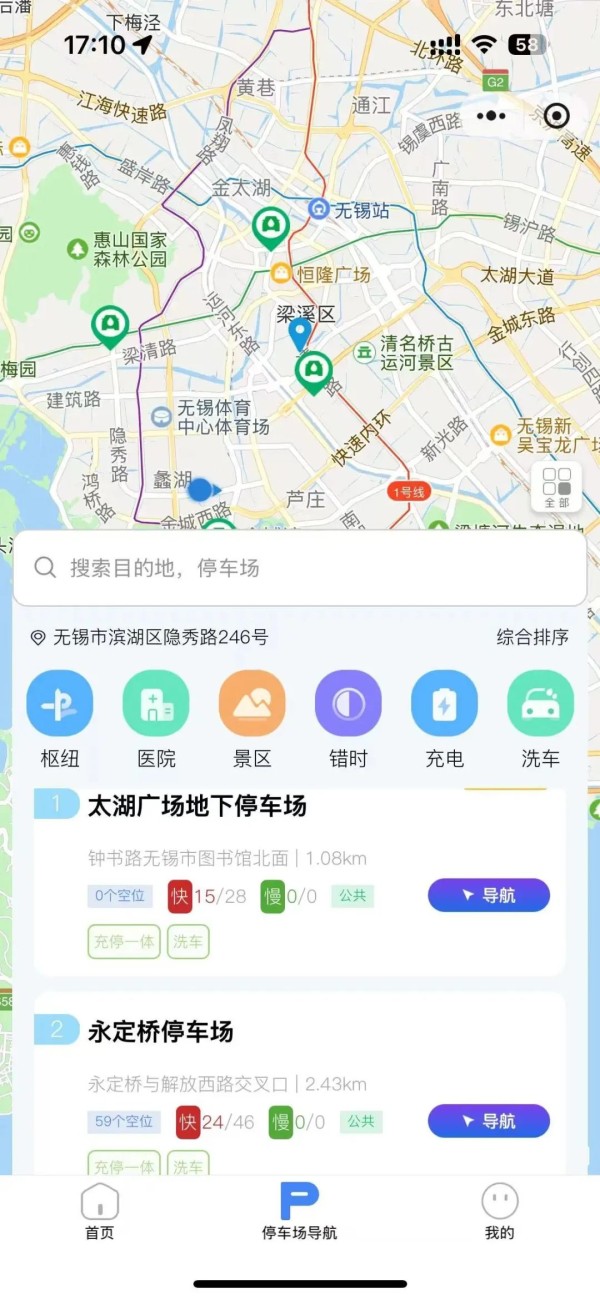
Task: Open the 综合排序 sorting options
Action: click(532, 637)
